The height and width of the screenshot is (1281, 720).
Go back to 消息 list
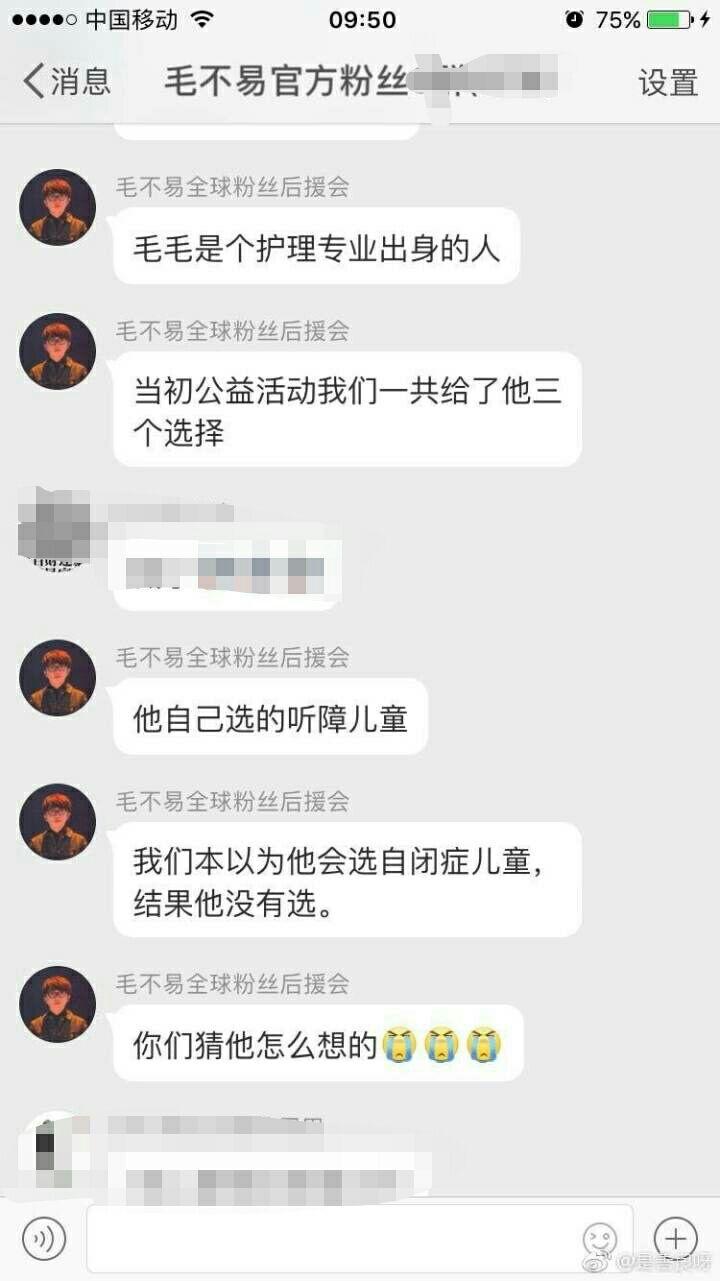(66, 81)
